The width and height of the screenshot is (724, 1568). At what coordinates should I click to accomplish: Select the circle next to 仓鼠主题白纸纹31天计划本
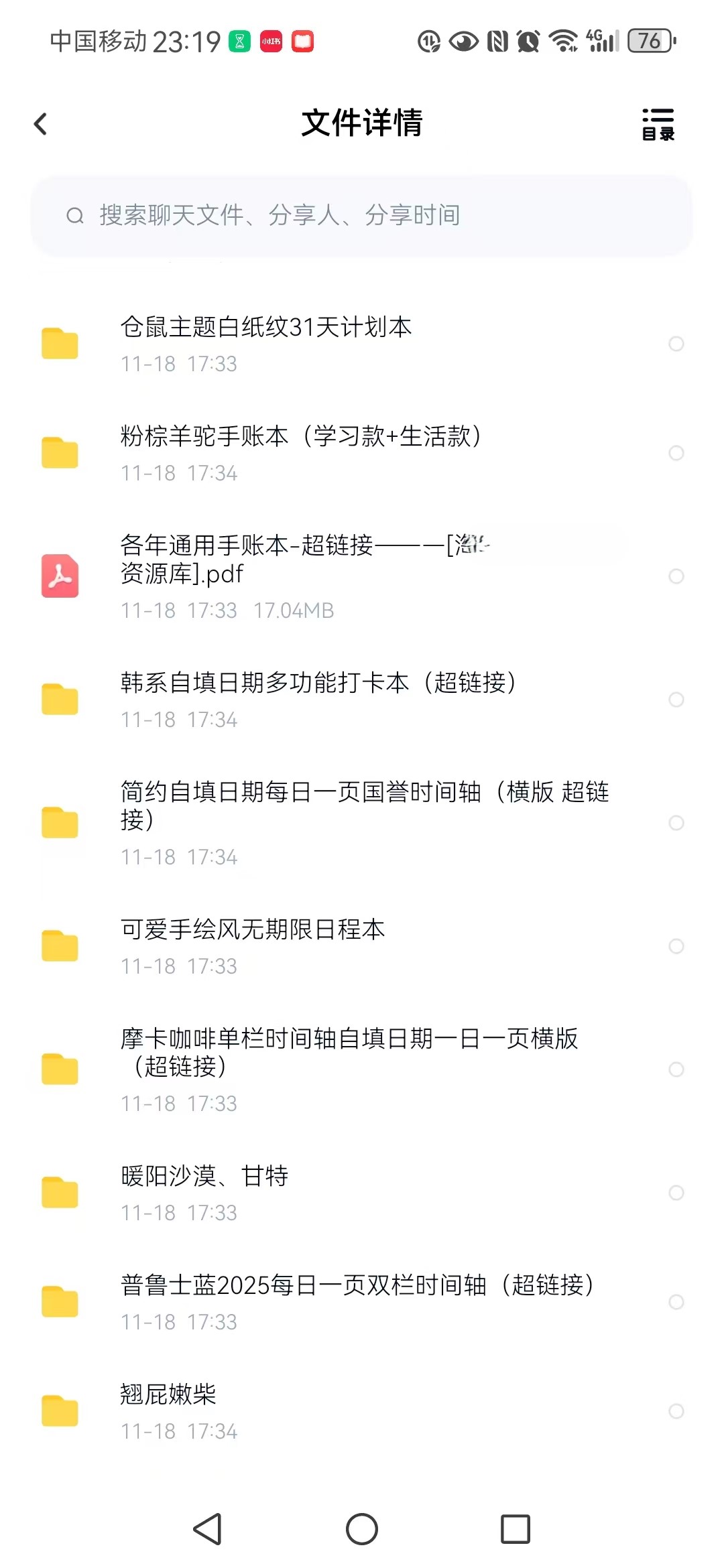[676, 344]
